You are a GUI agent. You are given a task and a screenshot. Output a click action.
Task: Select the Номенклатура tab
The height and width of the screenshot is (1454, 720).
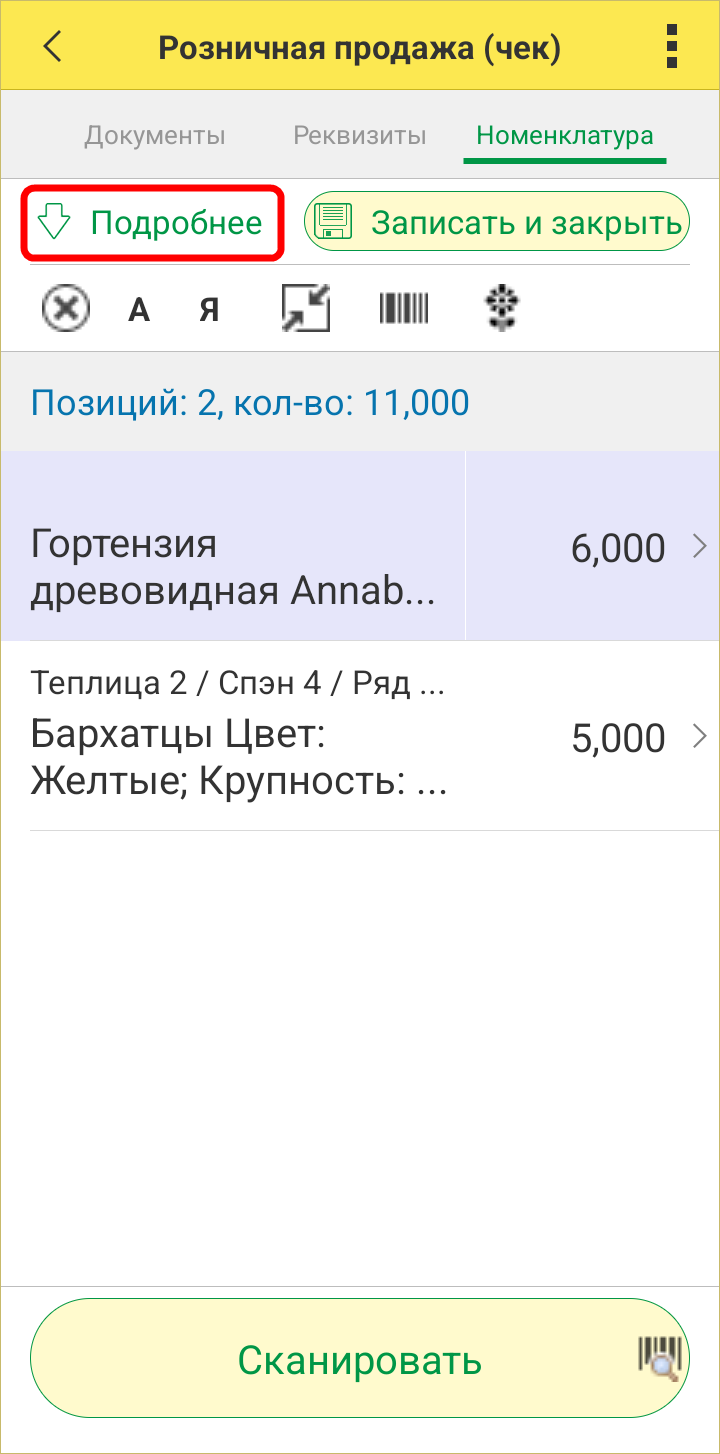point(565,136)
